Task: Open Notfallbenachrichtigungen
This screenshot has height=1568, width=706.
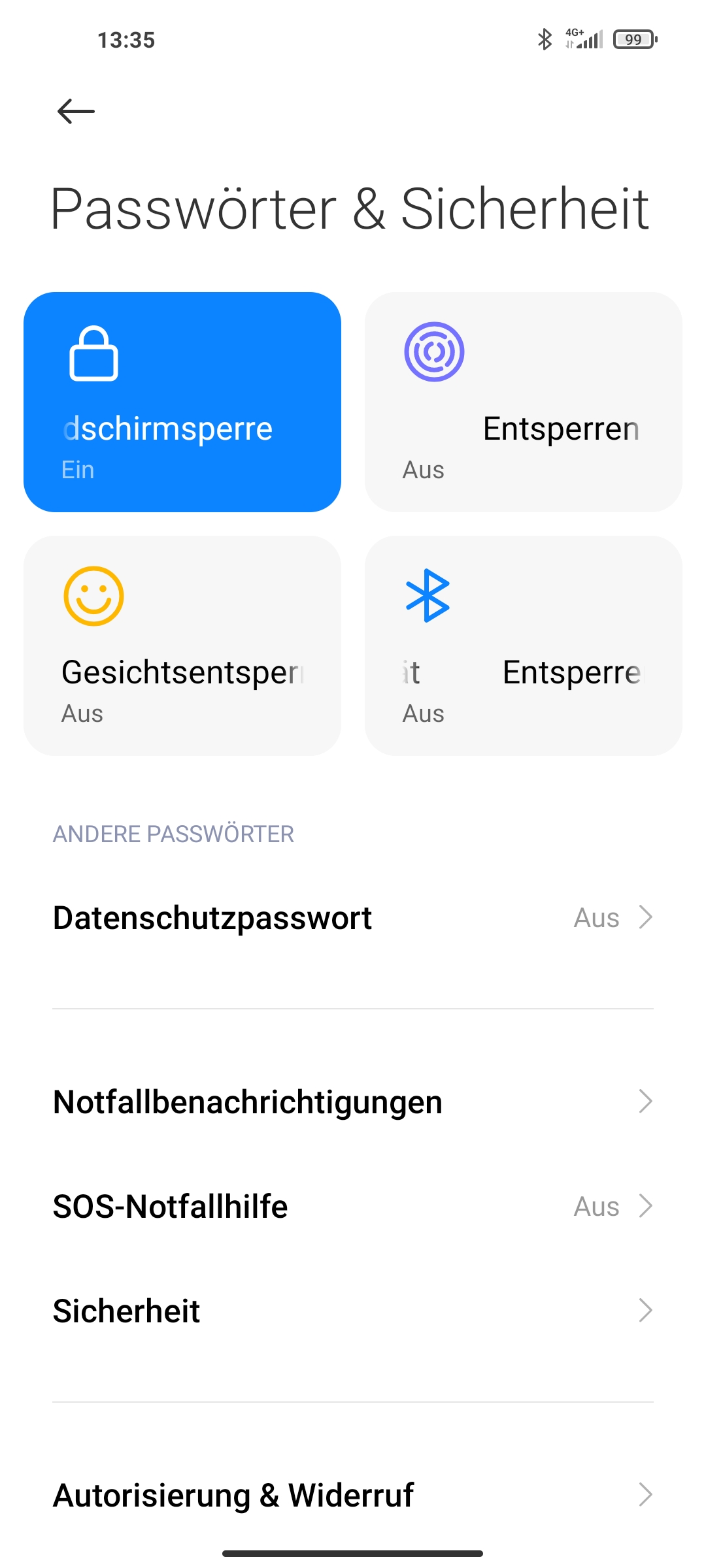Action: [x=353, y=1102]
